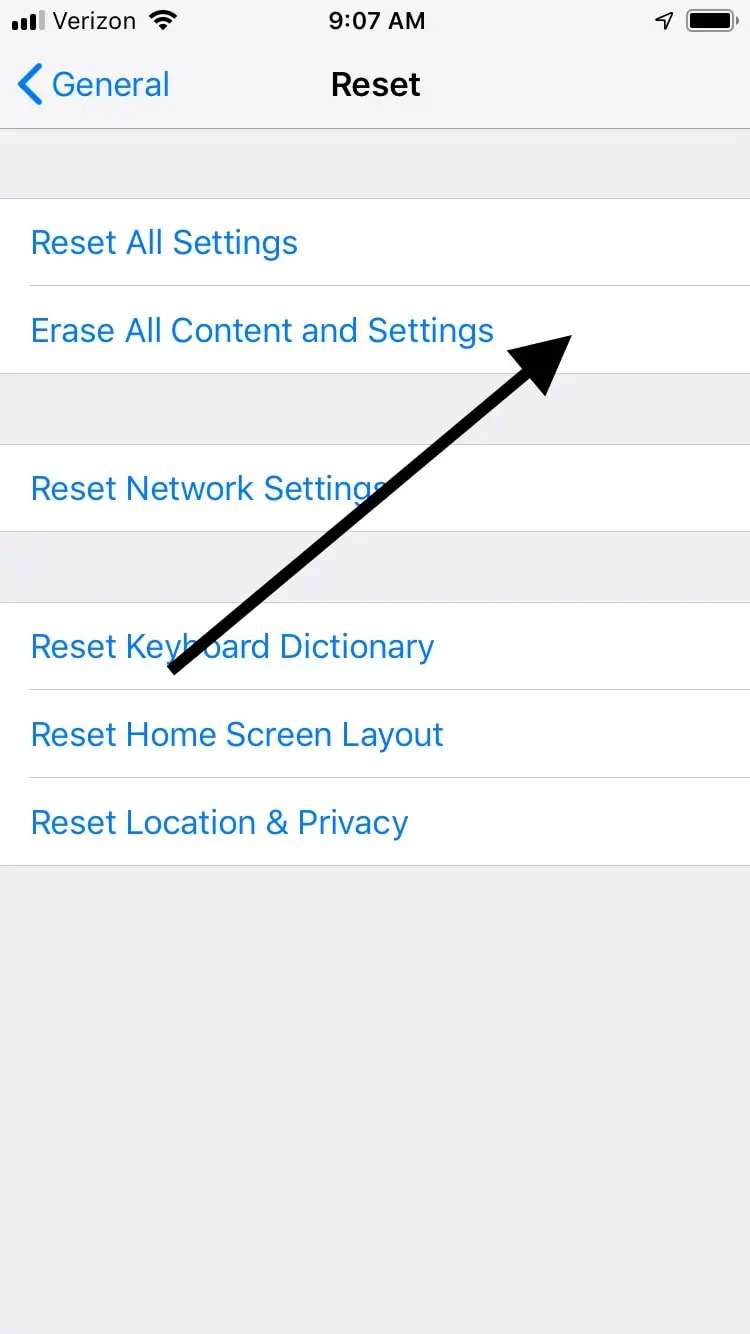Select Reset All Settings
The image size is (750, 1334).
point(165,243)
